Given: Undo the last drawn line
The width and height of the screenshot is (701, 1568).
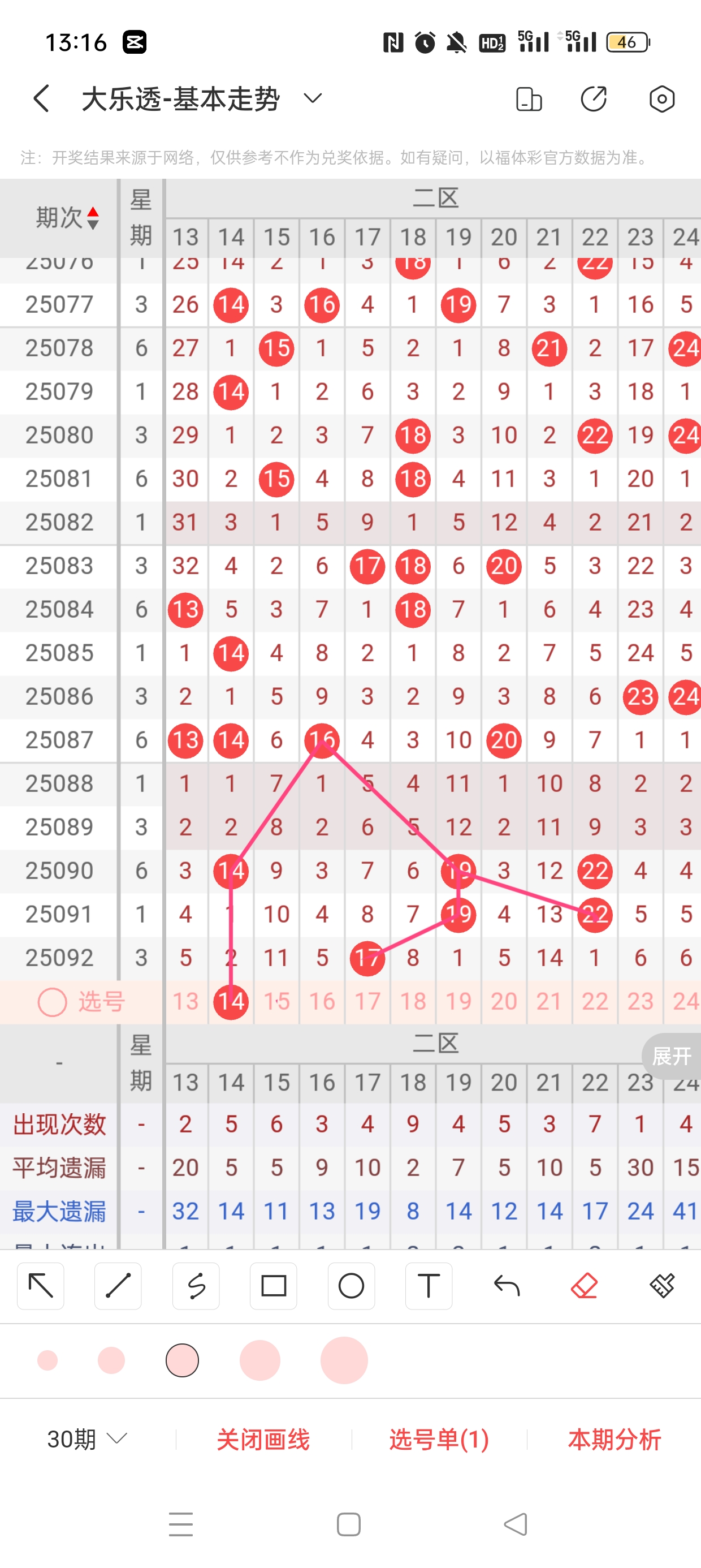Looking at the screenshot, I should pos(507,1286).
